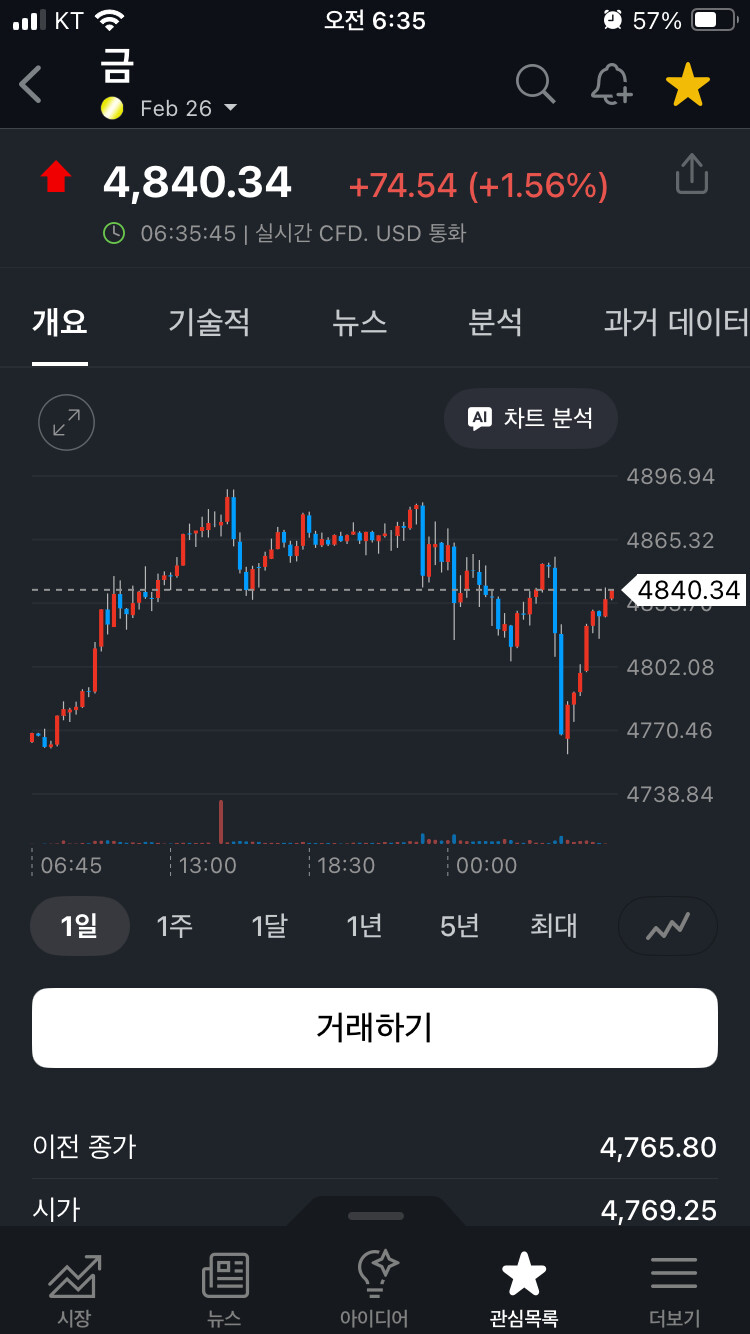Switch to the 기술적 tab
The width and height of the screenshot is (750, 1334).
[x=209, y=322]
